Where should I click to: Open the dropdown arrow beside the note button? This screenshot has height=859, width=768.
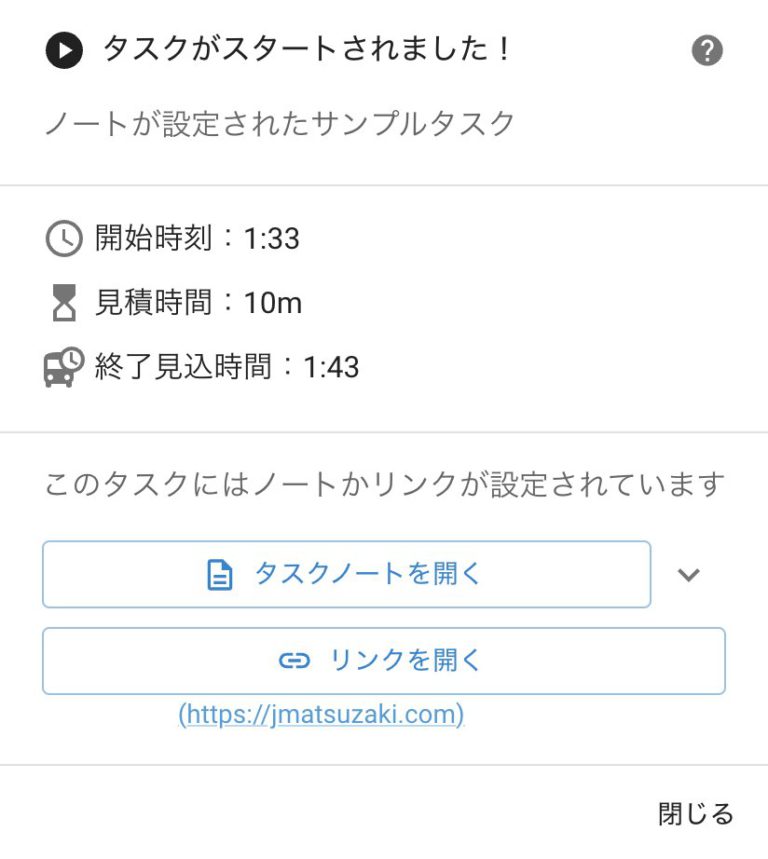687,574
